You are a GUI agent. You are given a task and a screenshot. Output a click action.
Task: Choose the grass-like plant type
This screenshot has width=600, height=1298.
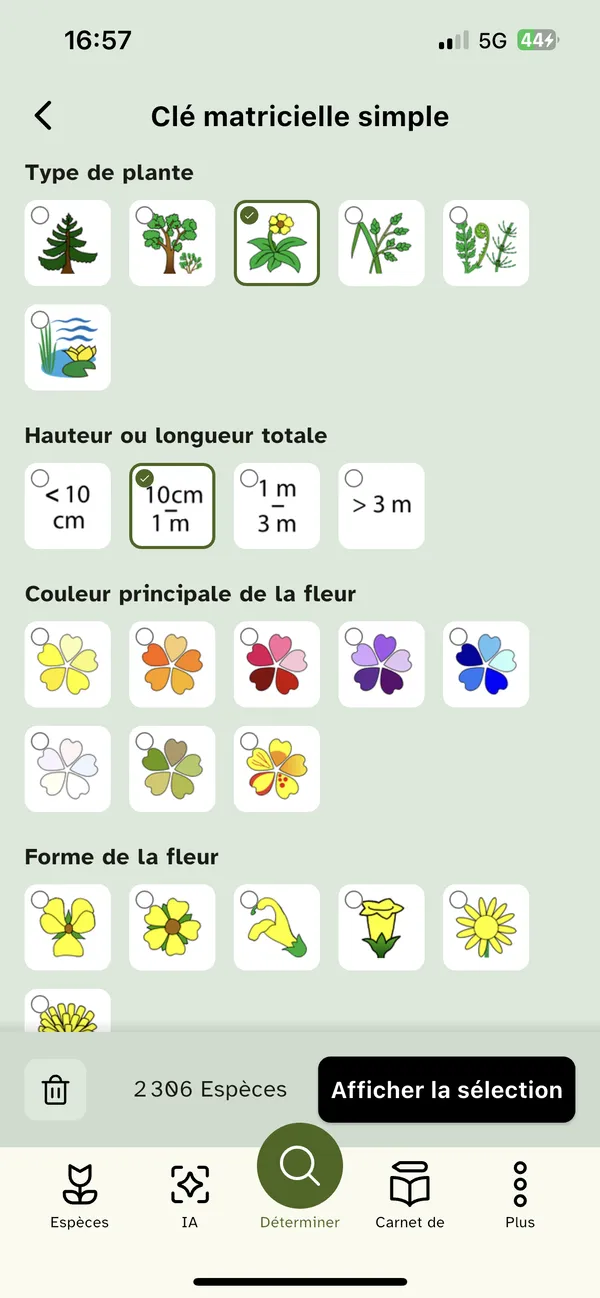pyautogui.click(x=381, y=243)
